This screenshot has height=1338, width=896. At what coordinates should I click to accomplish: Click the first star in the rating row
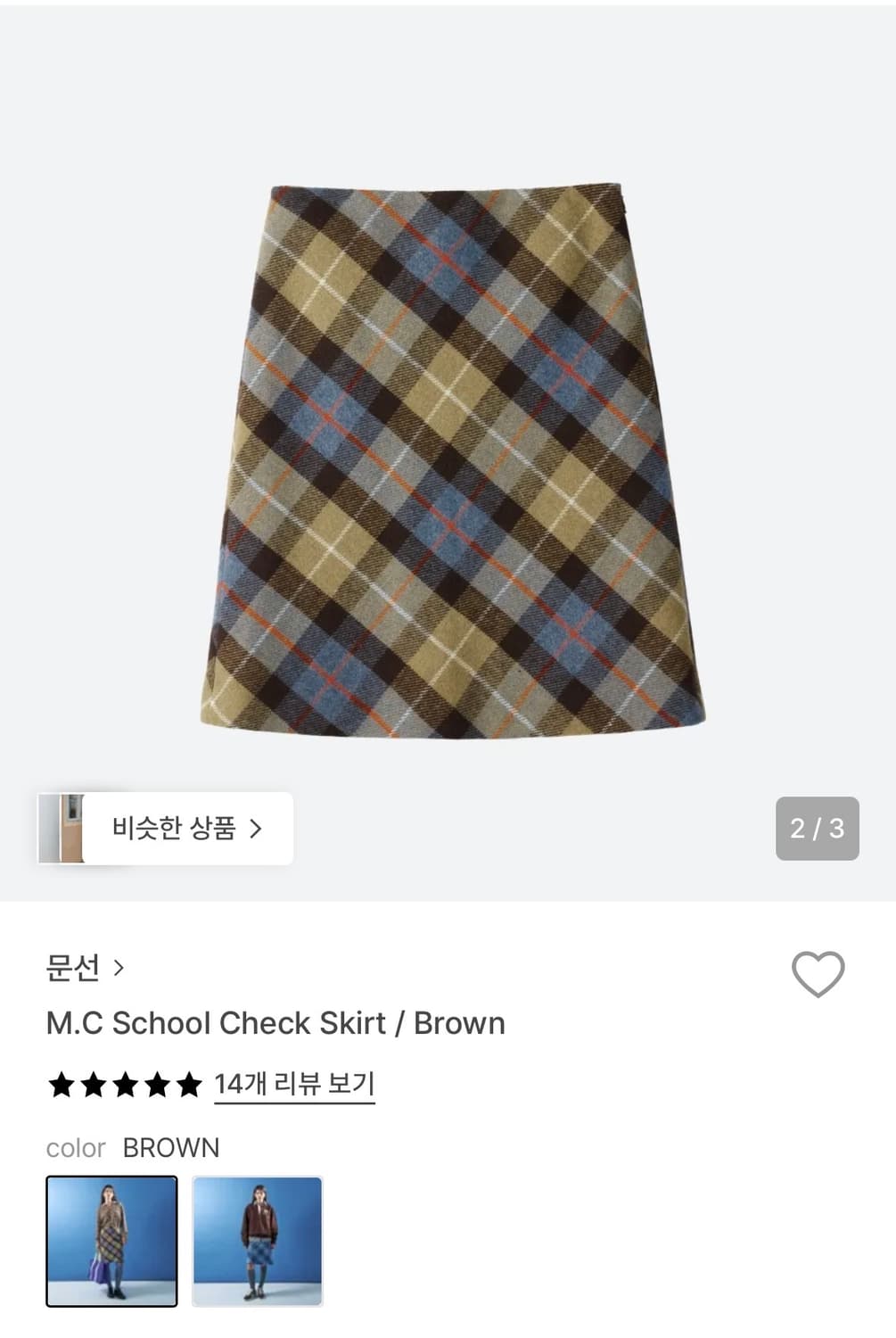click(61, 1085)
